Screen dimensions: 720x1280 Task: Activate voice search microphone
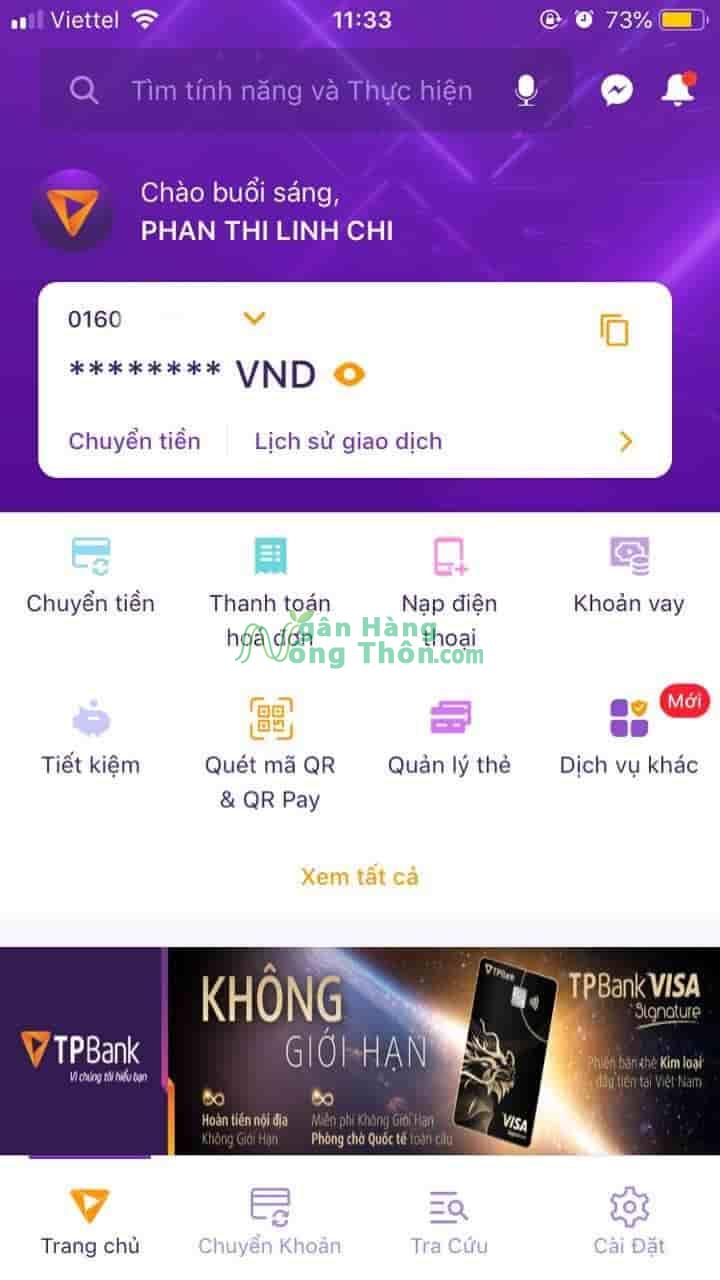coord(526,91)
